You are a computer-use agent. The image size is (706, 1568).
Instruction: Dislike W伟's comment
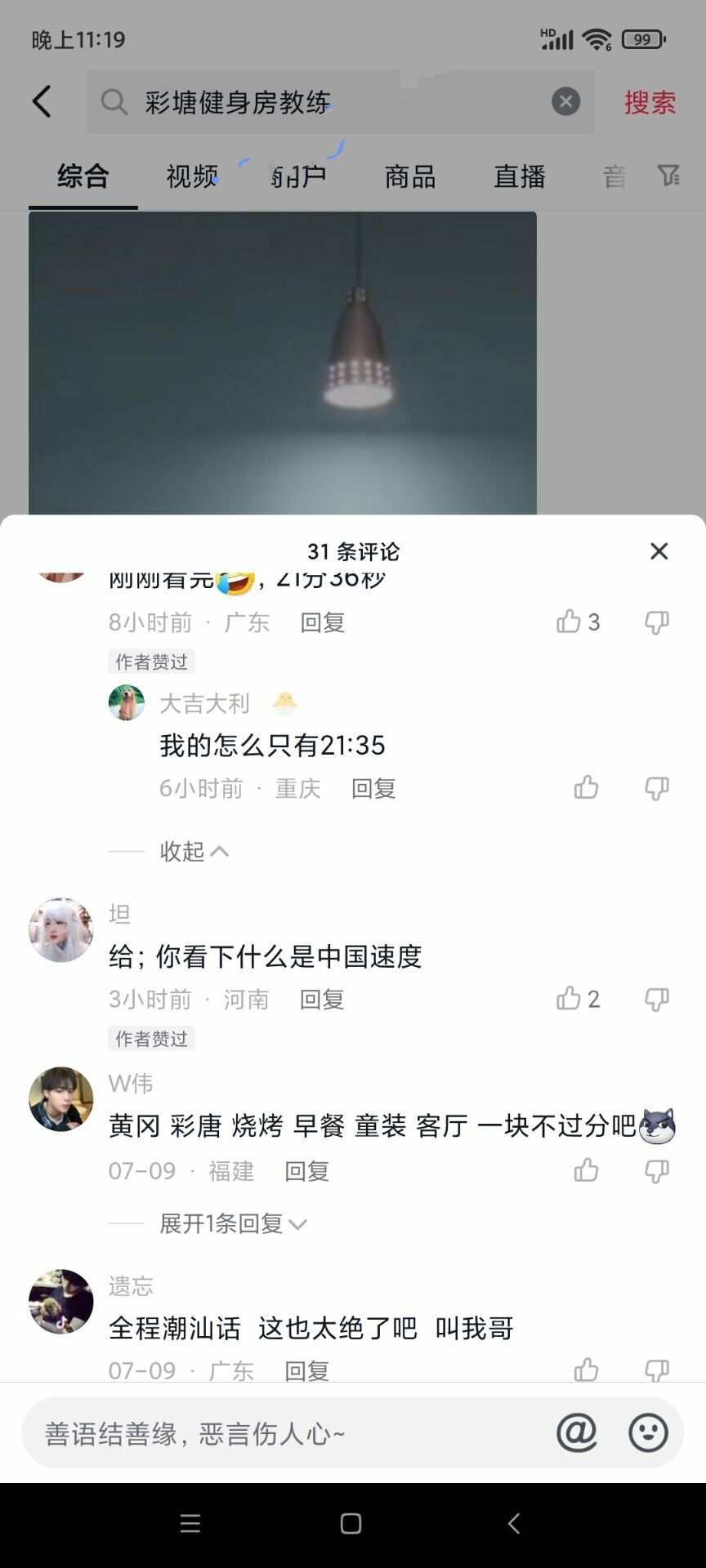pyautogui.click(x=656, y=1171)
